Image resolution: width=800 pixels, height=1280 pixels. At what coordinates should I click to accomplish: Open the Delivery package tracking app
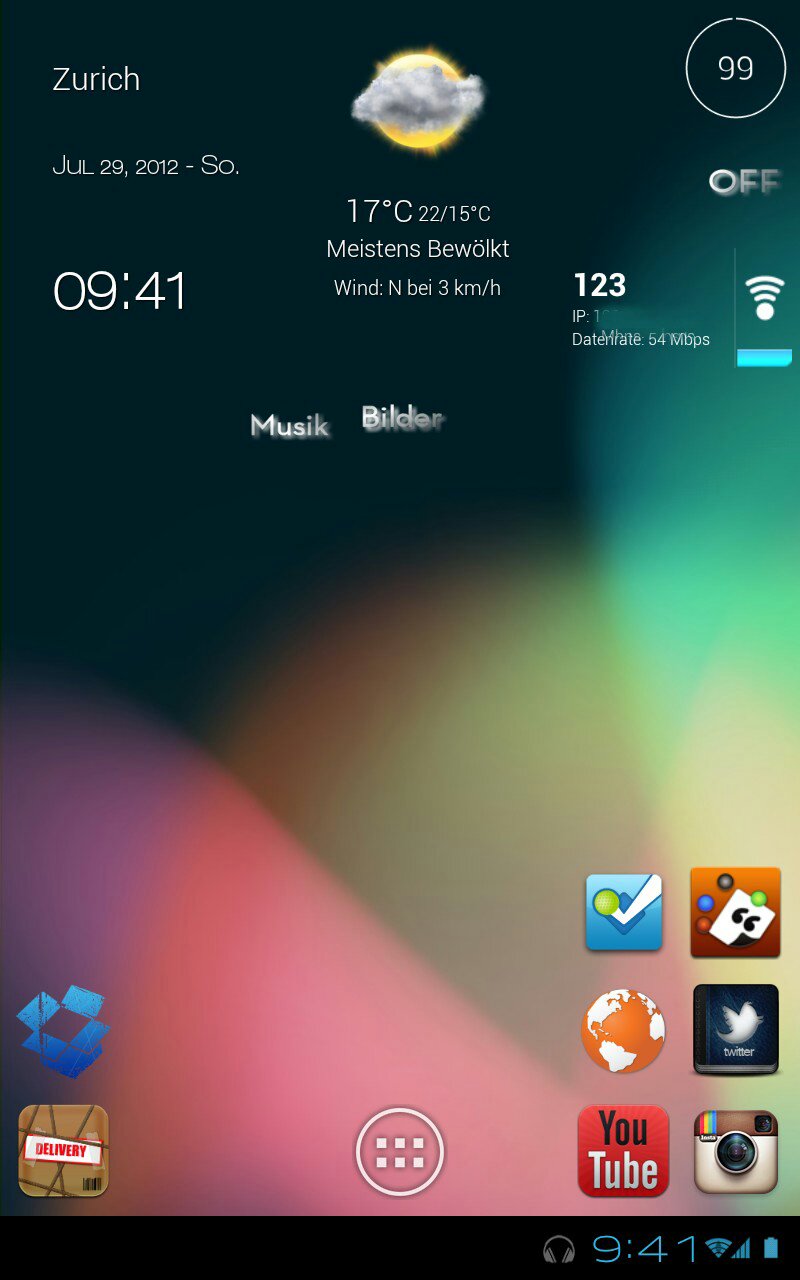point(63,1151)
